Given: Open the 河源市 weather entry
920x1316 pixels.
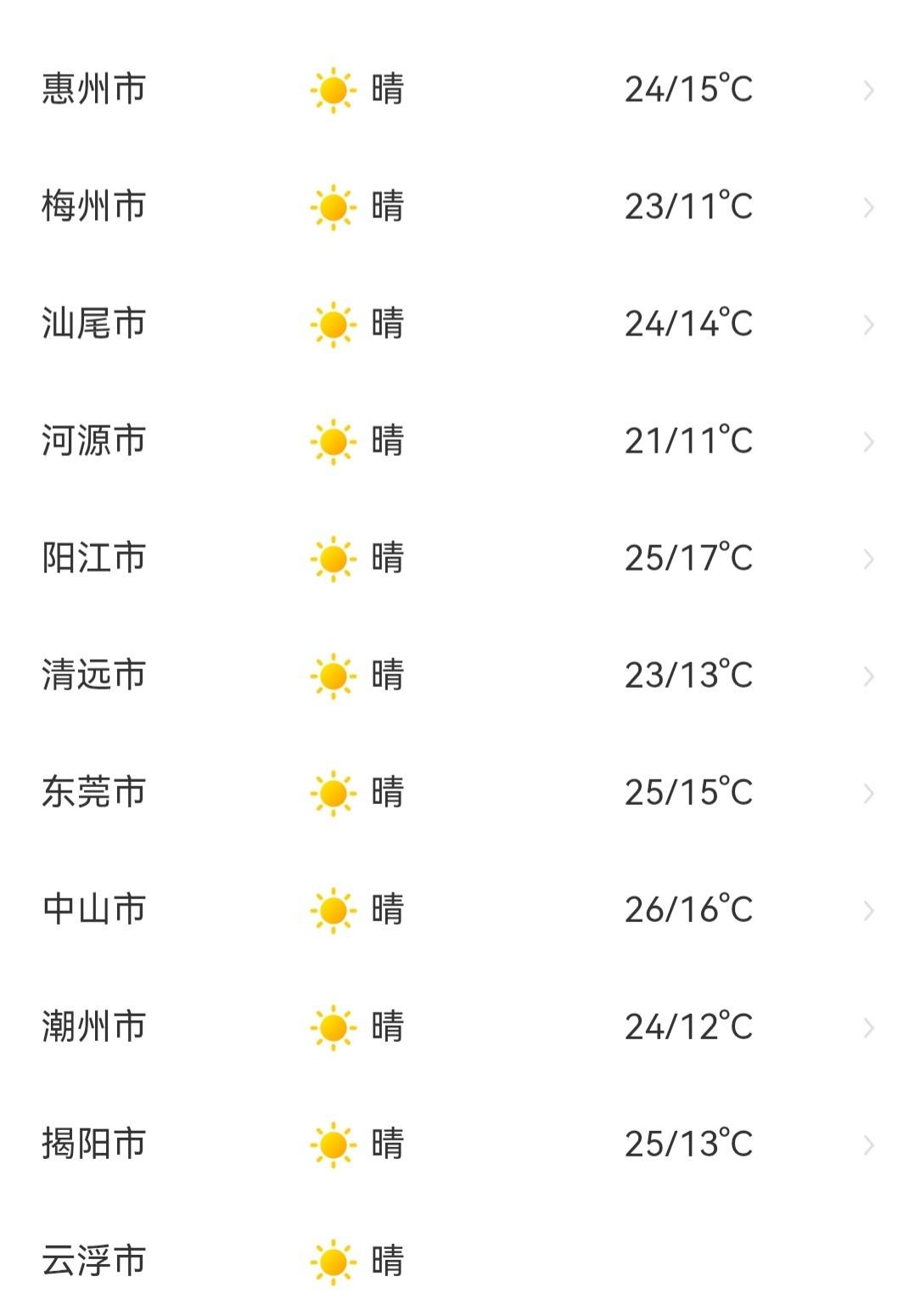Looking at the screenshot, I should tap(460, 441).
